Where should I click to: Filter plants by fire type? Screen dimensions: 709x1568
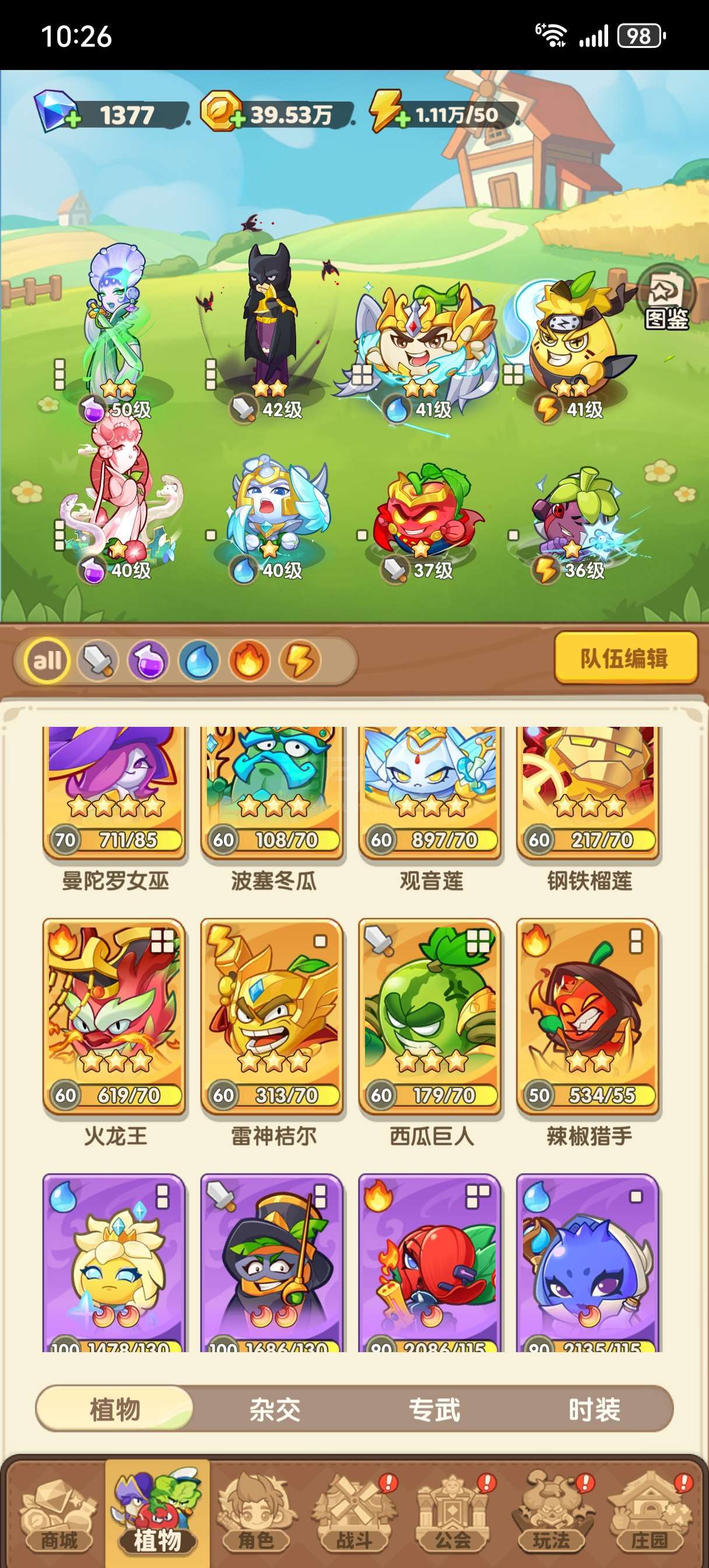pyautogui.click(x=249, y=660)
